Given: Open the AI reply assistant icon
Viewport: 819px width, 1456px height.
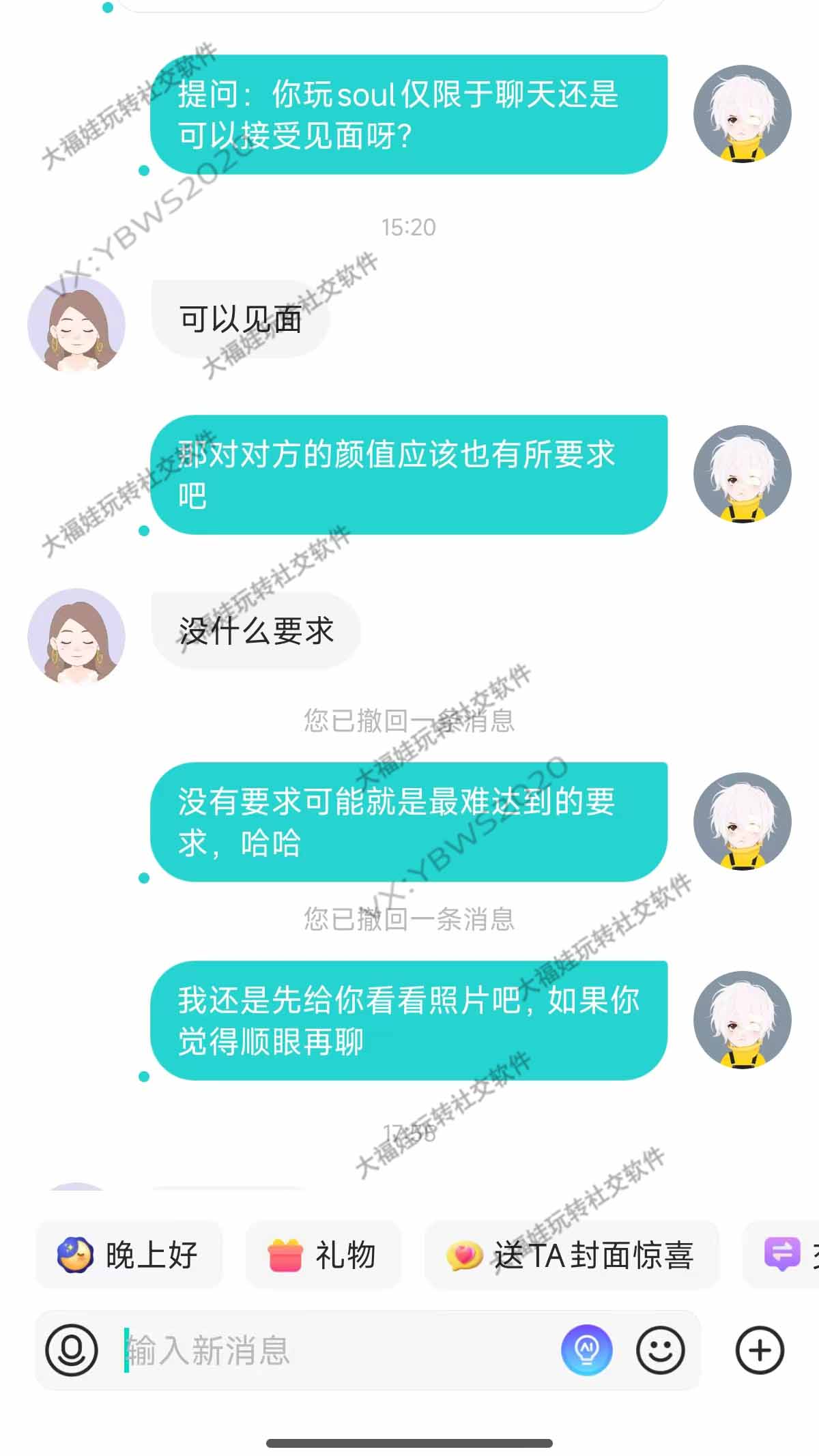Looking at the screenshot, I should click(586, 1350).
